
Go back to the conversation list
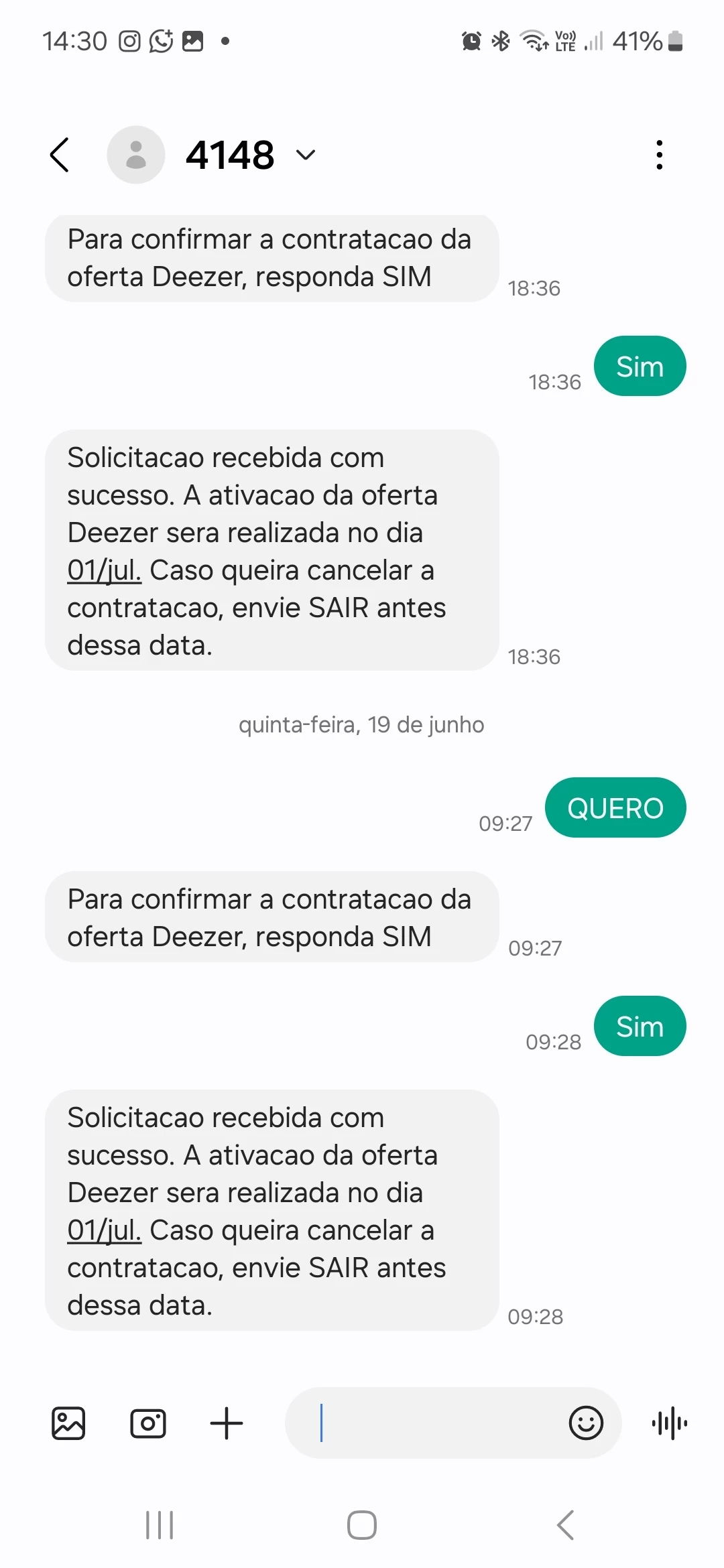pyautogui.click(x=60, y=155)
